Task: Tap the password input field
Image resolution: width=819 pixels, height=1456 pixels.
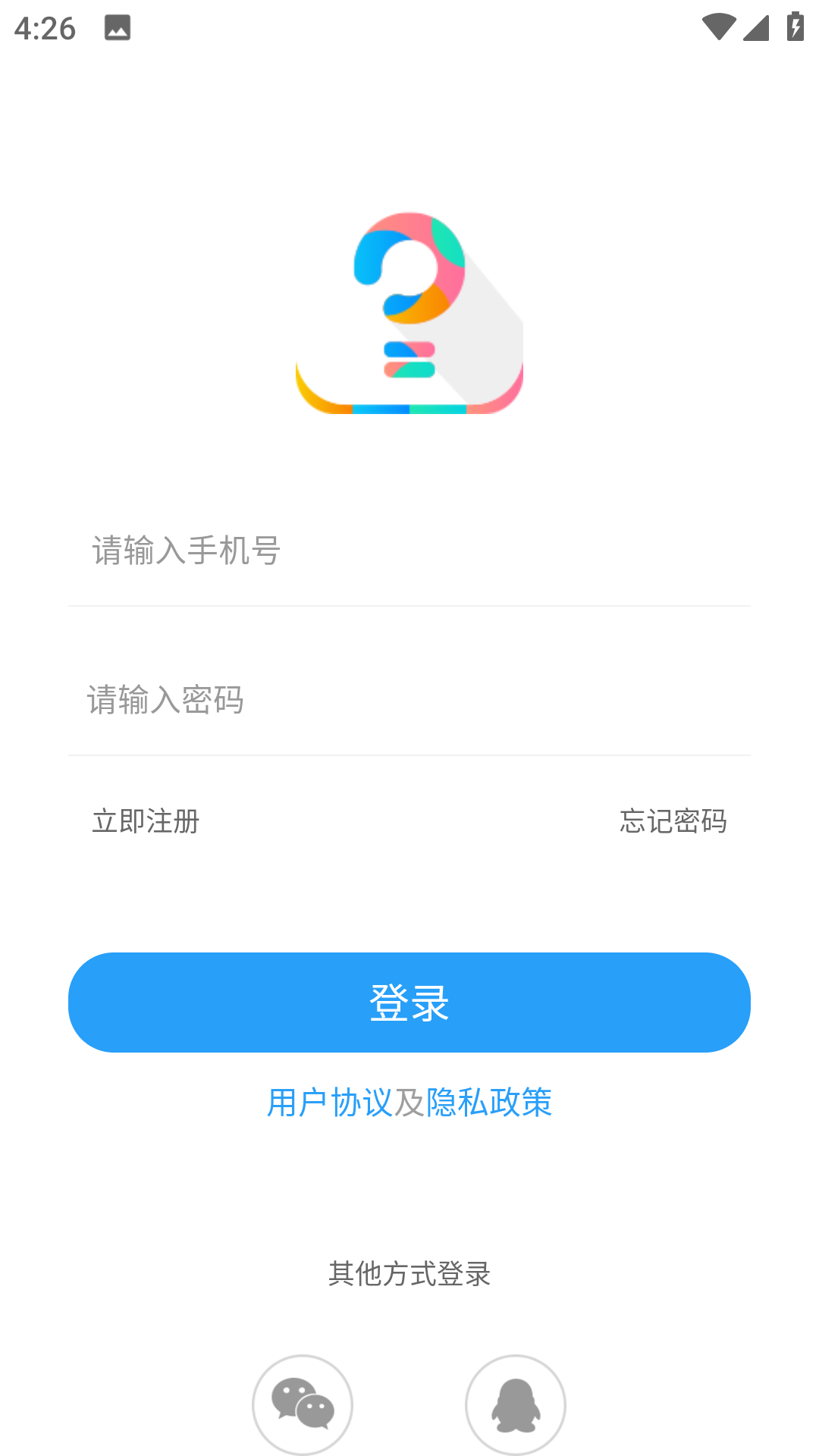Action: pyautogui.click(x=409, y=700)
